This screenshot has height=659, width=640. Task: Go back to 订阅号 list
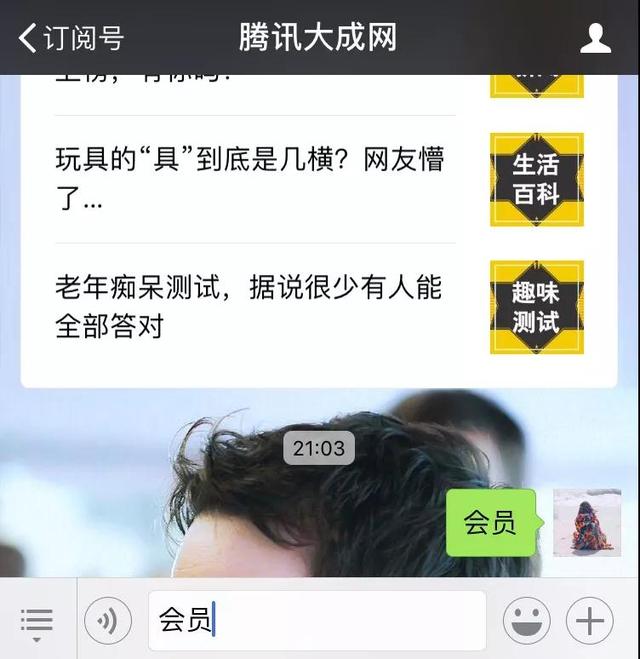[70, 38]
